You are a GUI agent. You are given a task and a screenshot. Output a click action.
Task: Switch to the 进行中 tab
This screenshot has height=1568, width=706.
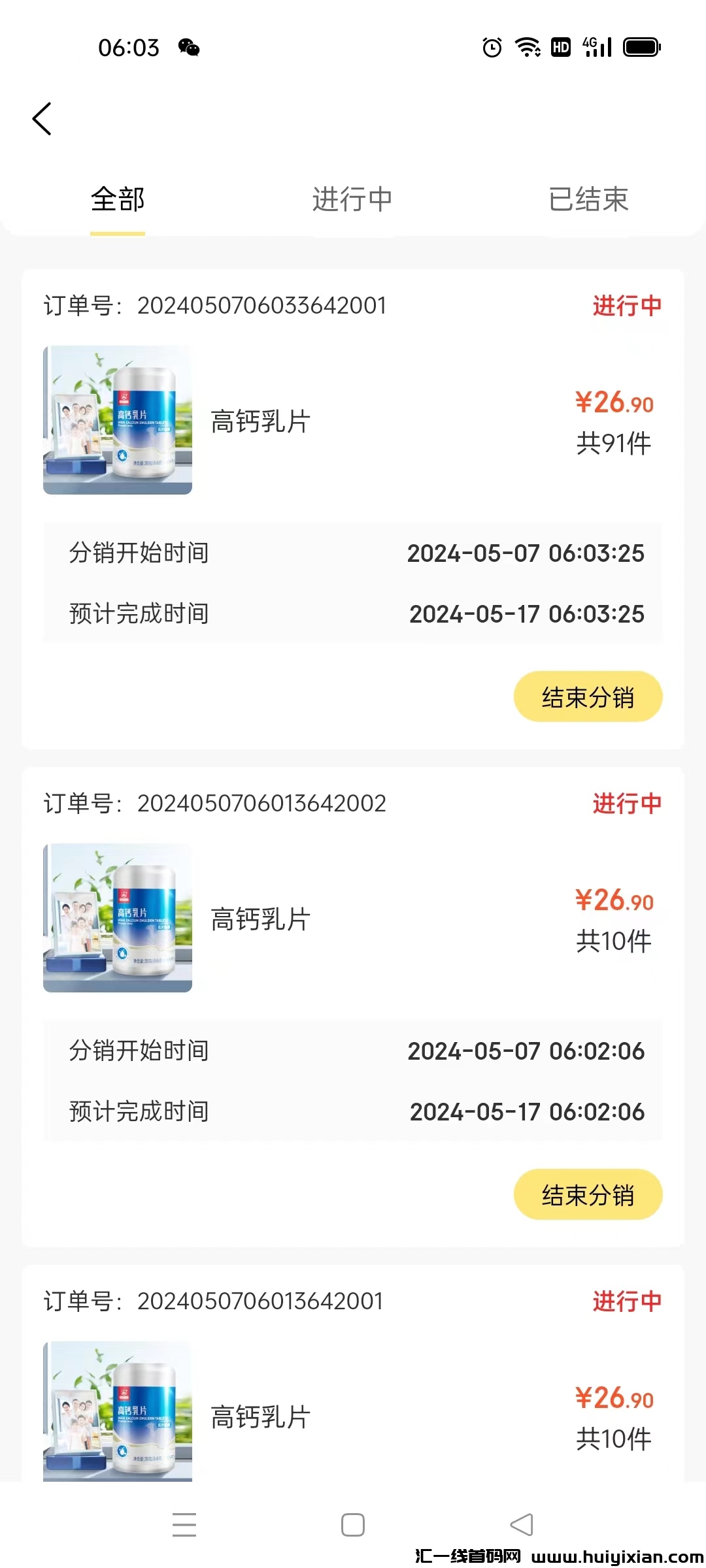[352, 199]
